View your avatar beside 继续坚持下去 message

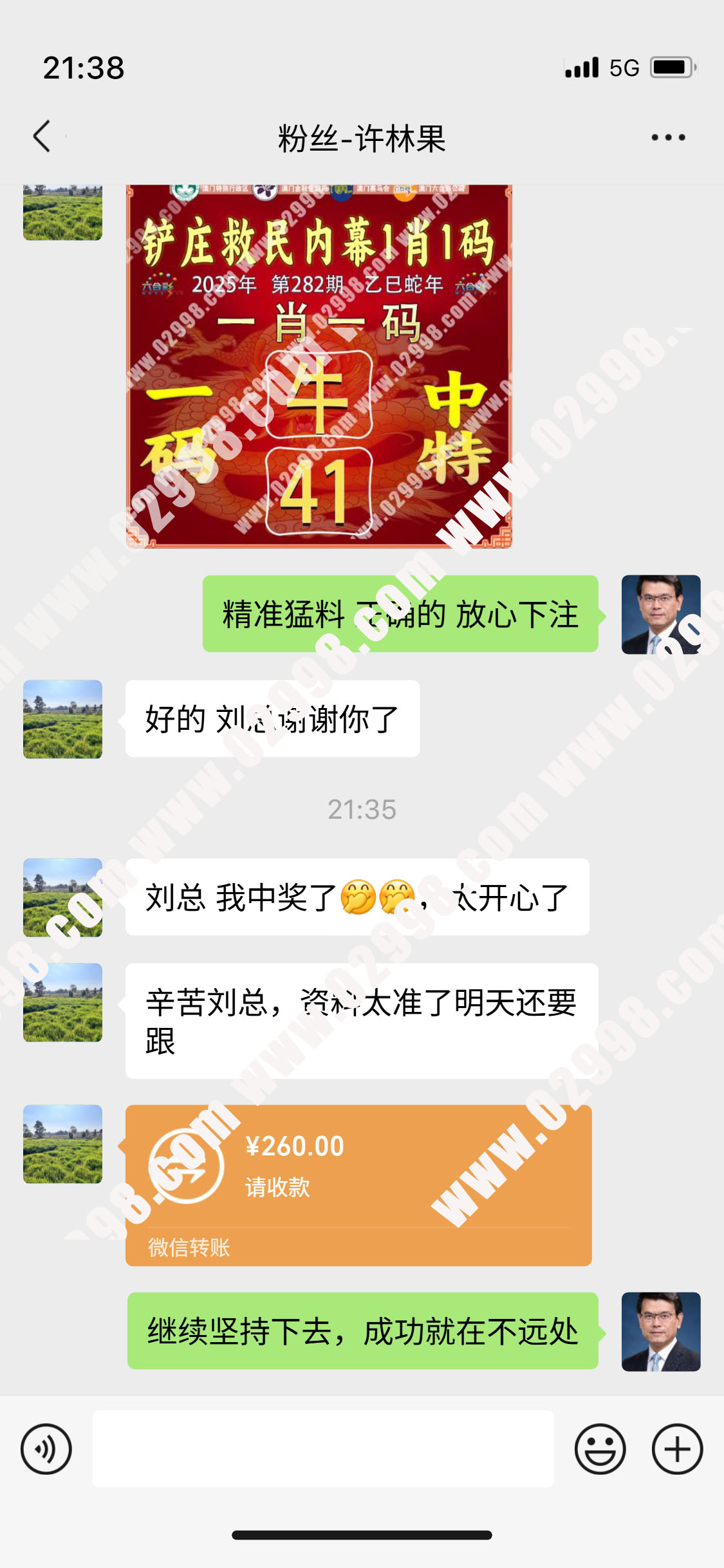pos(660,1331)
